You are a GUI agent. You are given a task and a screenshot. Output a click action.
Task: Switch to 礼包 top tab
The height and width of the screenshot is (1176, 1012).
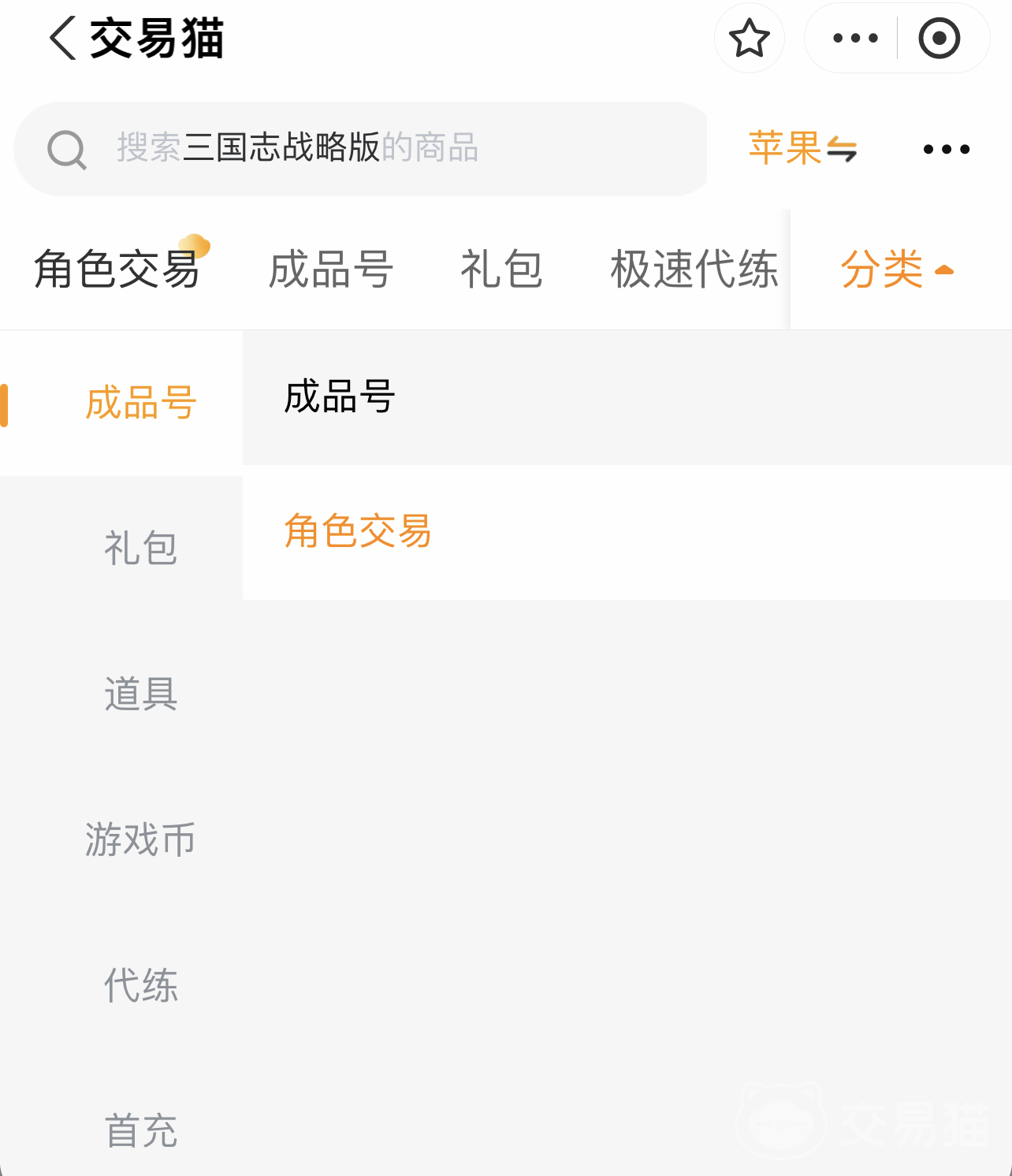click(501, 270)
